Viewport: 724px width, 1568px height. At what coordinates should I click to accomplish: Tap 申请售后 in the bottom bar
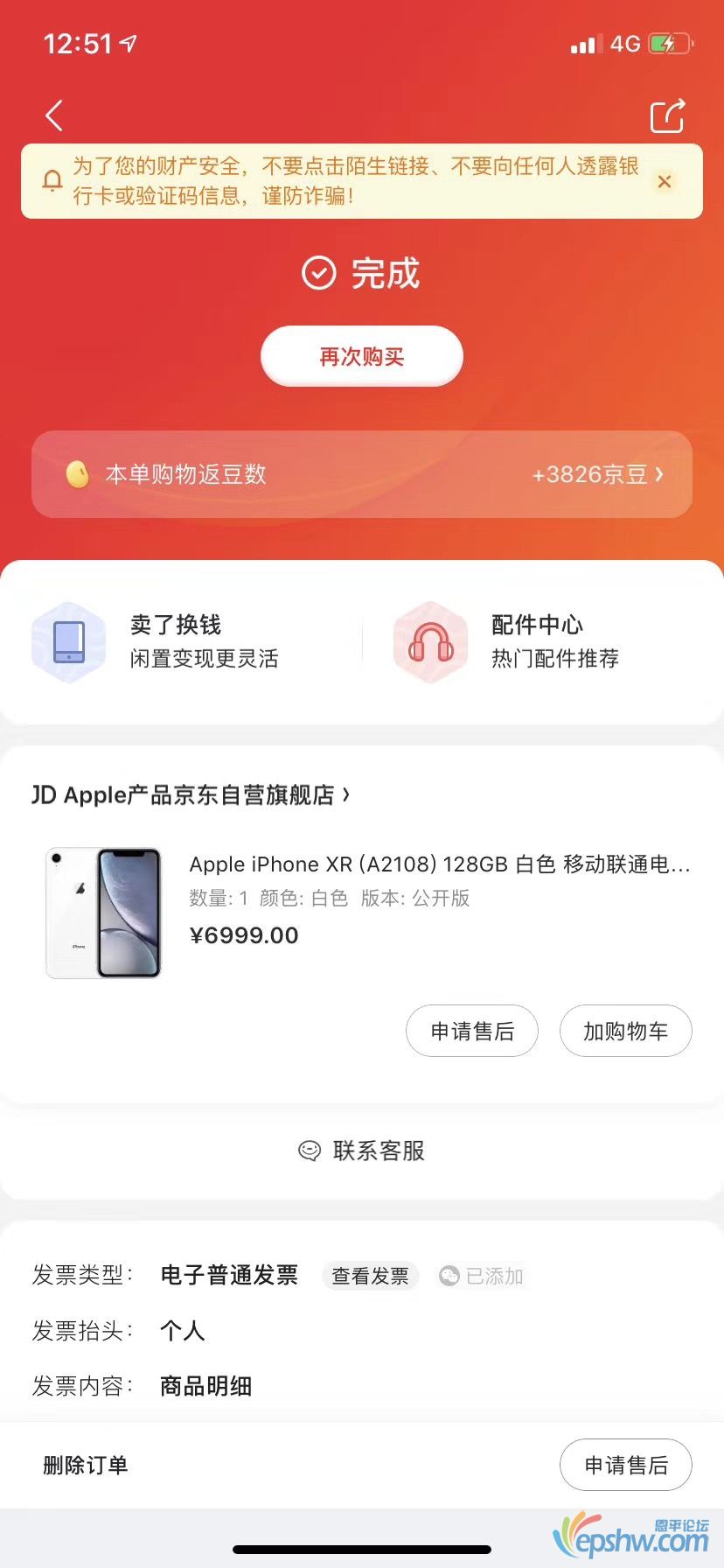point(625,1465)
